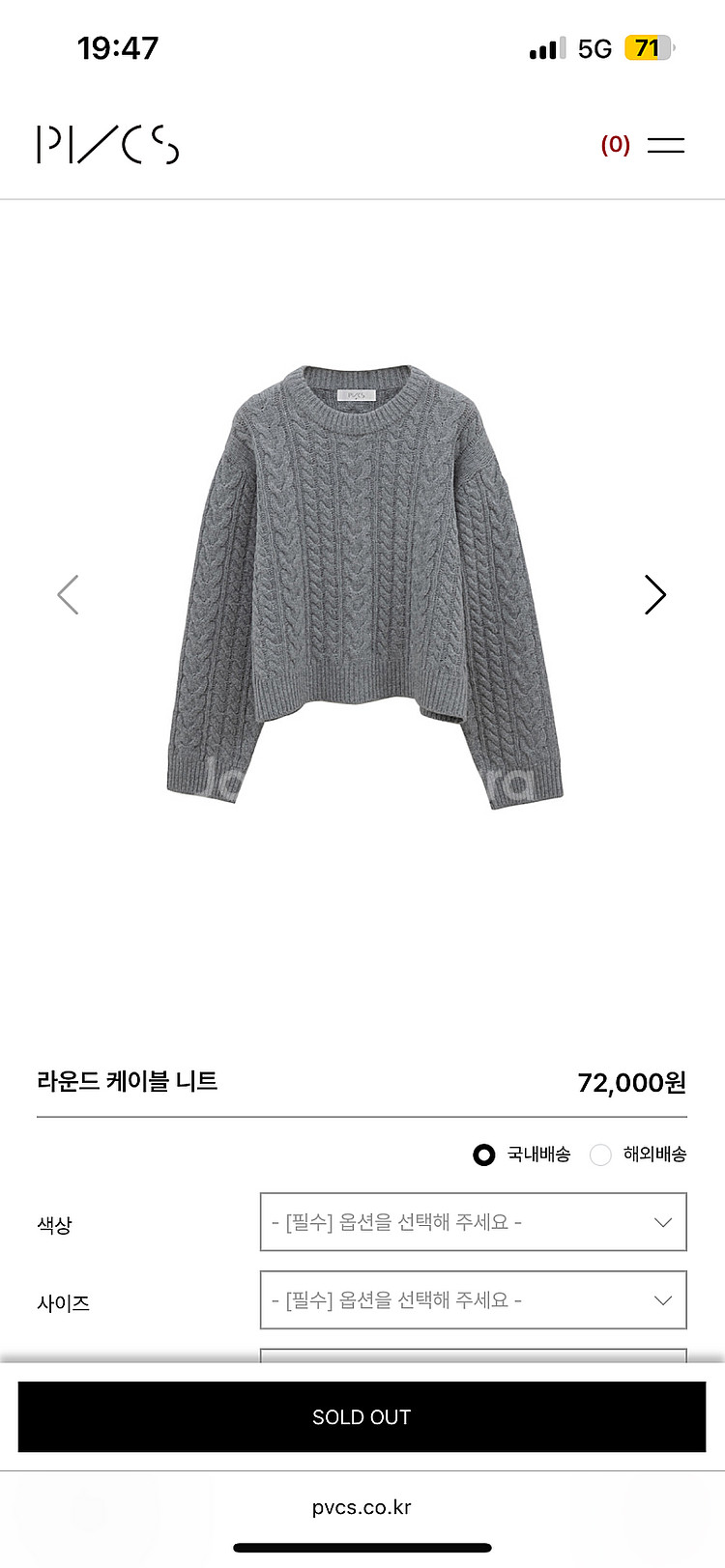Visit the pvcs.co.kr link
The width and height of the screenshot is (725, 1568).
tap(362, 1507)
